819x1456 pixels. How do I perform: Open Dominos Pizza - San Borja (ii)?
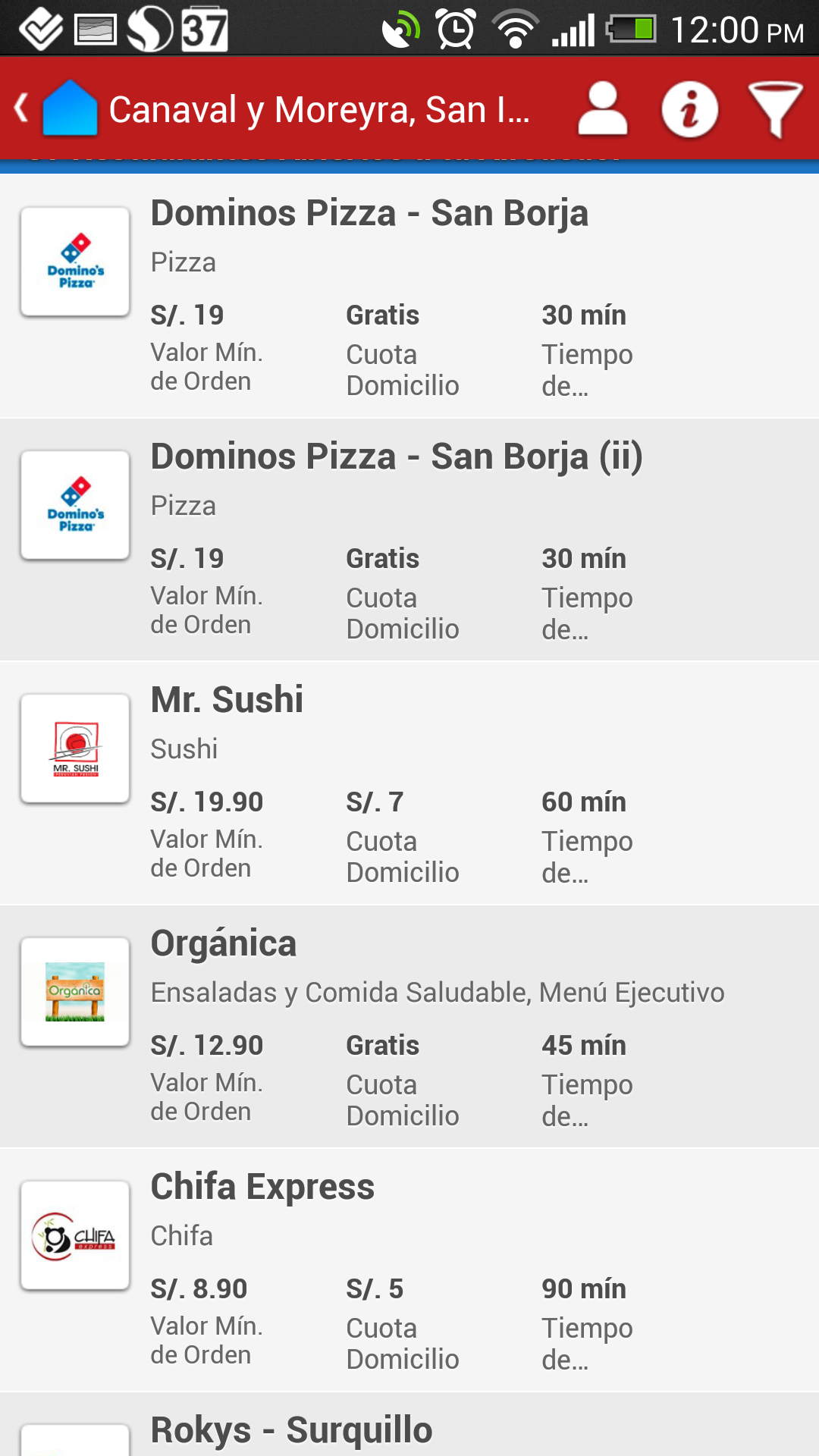pos(409,539)
